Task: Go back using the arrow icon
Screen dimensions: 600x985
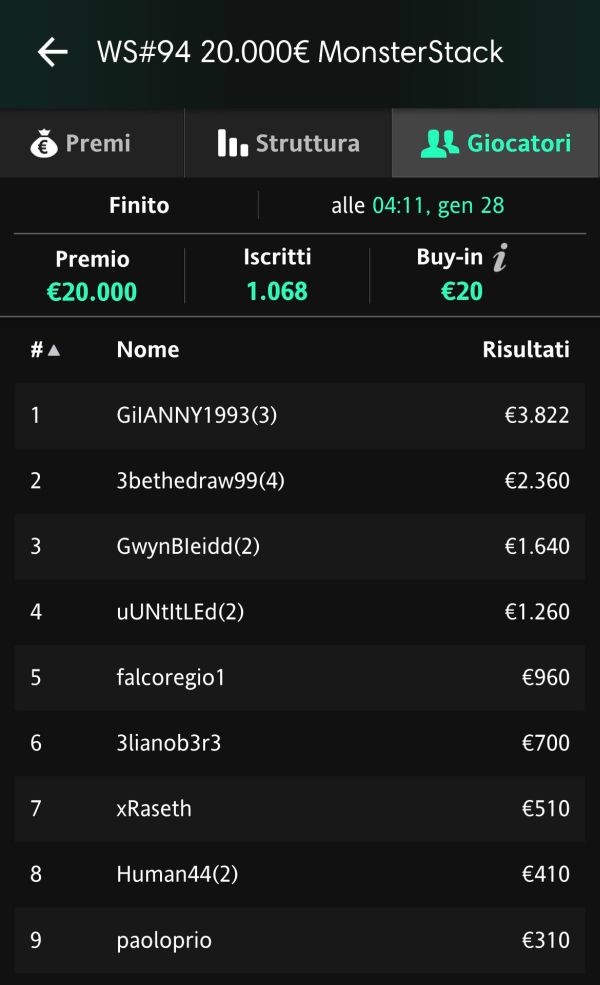Action: pos(53,52)
